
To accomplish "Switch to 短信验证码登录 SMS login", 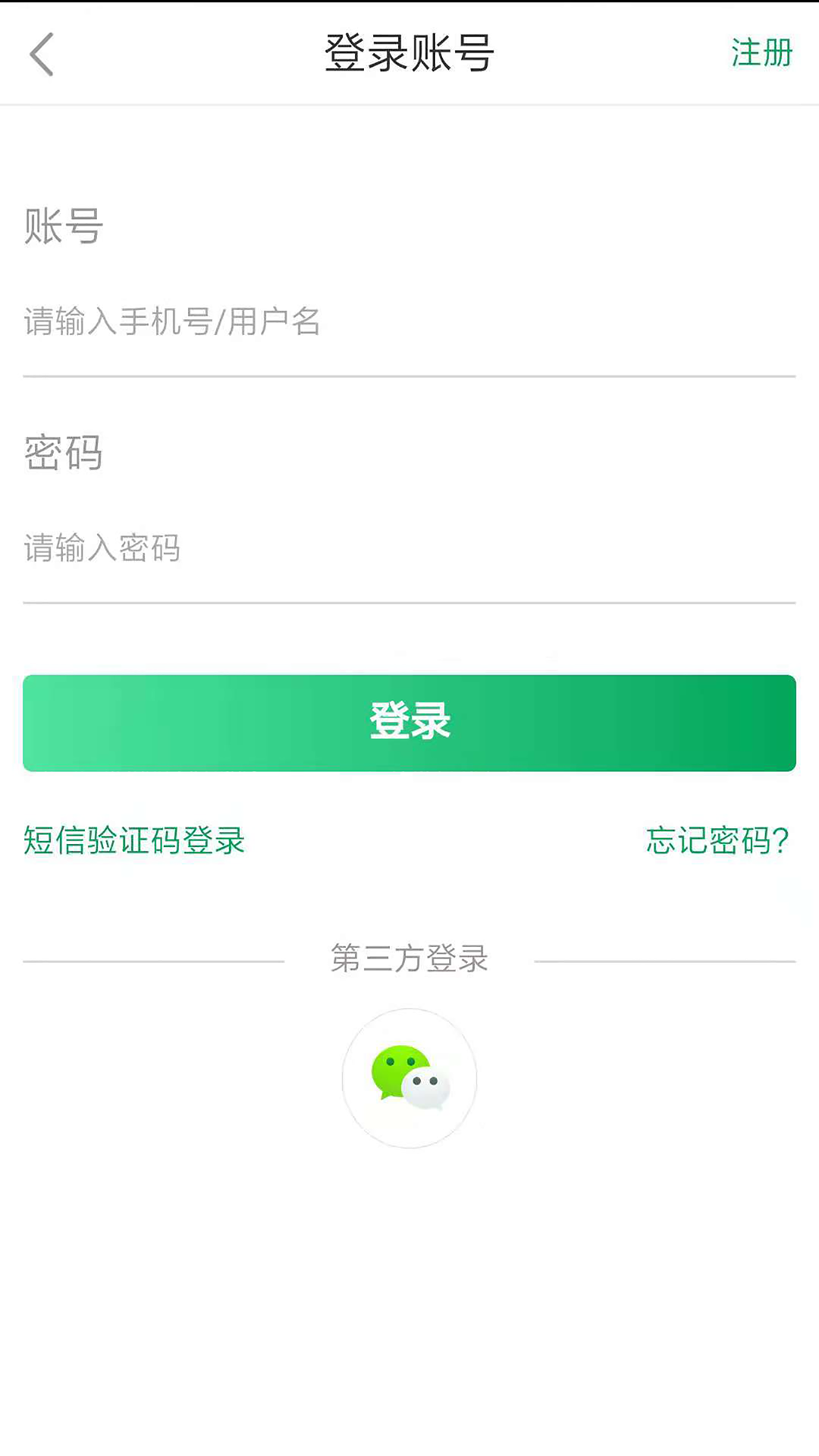I will coord(133,839).
